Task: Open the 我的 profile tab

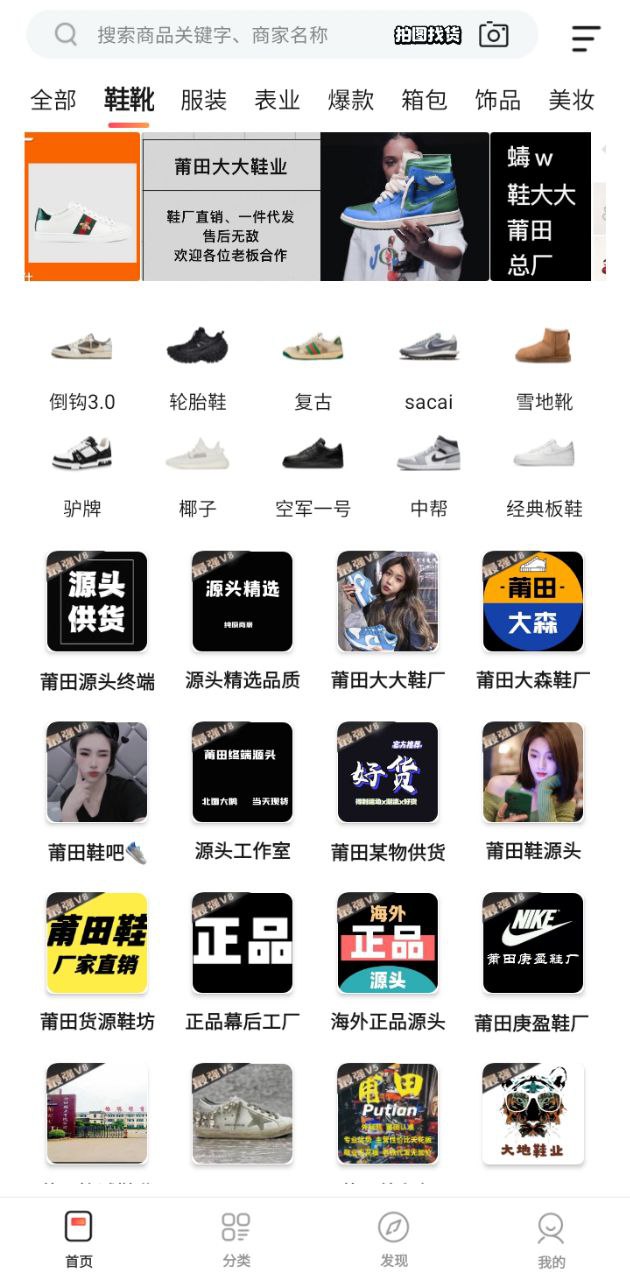Action: (551, 1239)
